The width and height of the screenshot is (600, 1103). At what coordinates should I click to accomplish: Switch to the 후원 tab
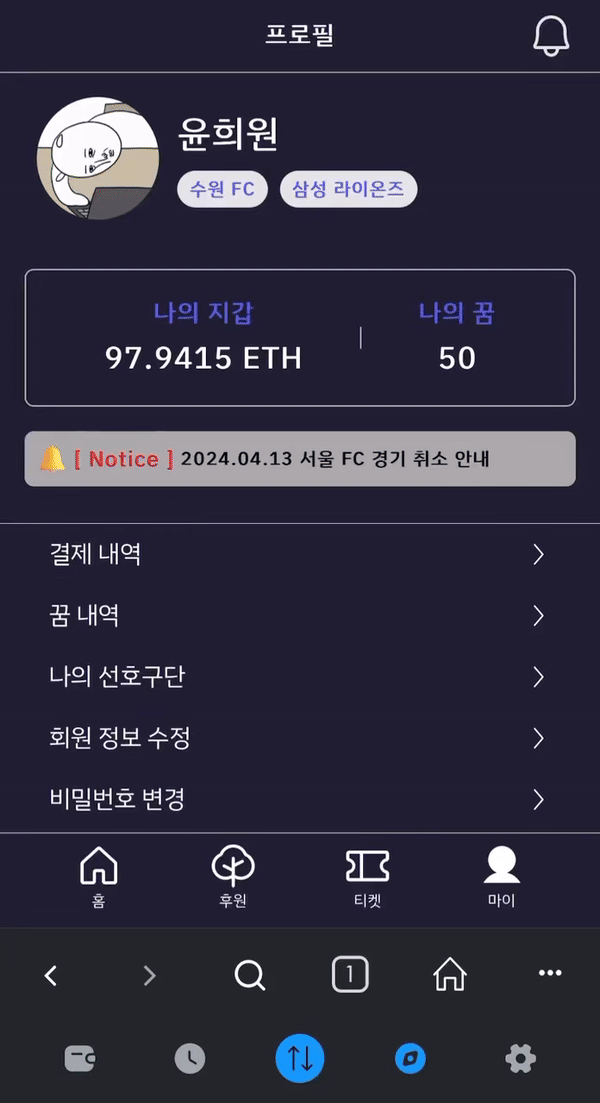pyautogui.click(x=233, y=877)
